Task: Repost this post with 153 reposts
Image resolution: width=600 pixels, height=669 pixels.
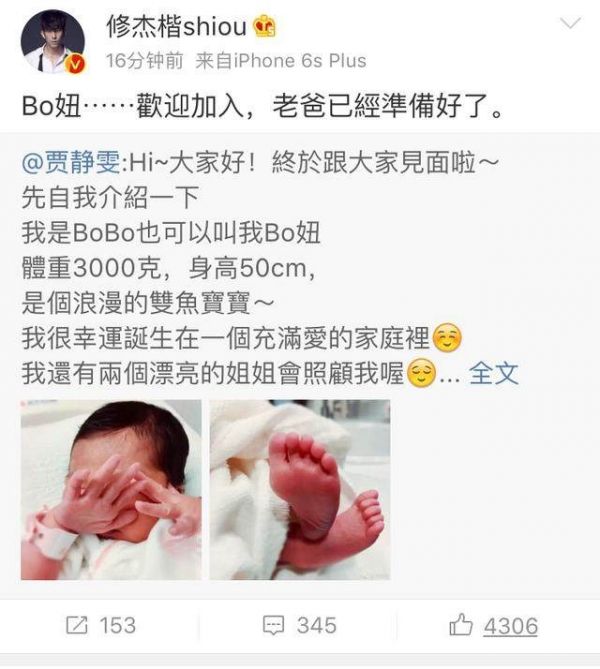Action: click(x=100, y=625)
